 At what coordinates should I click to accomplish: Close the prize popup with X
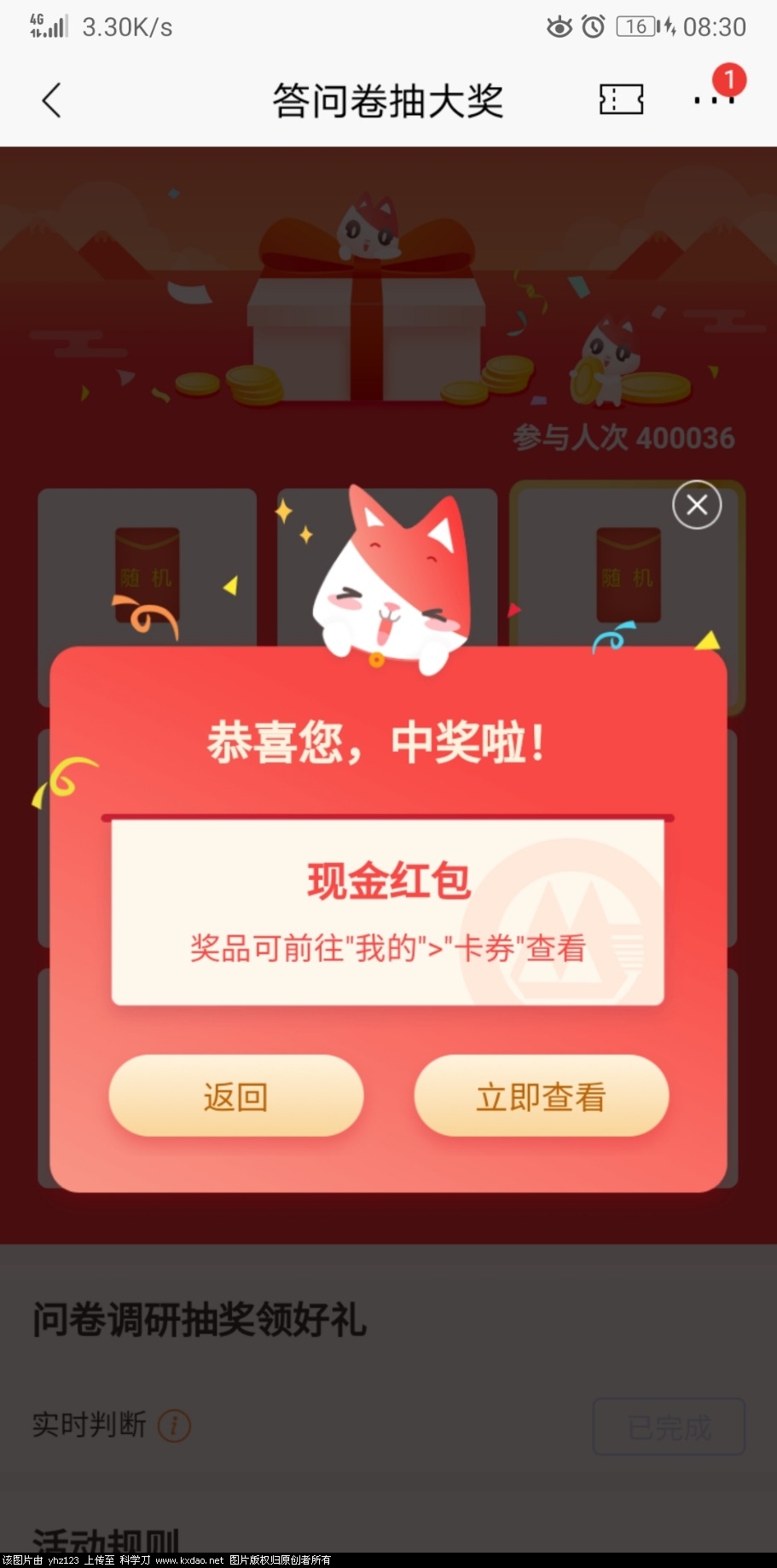[697, 505]
